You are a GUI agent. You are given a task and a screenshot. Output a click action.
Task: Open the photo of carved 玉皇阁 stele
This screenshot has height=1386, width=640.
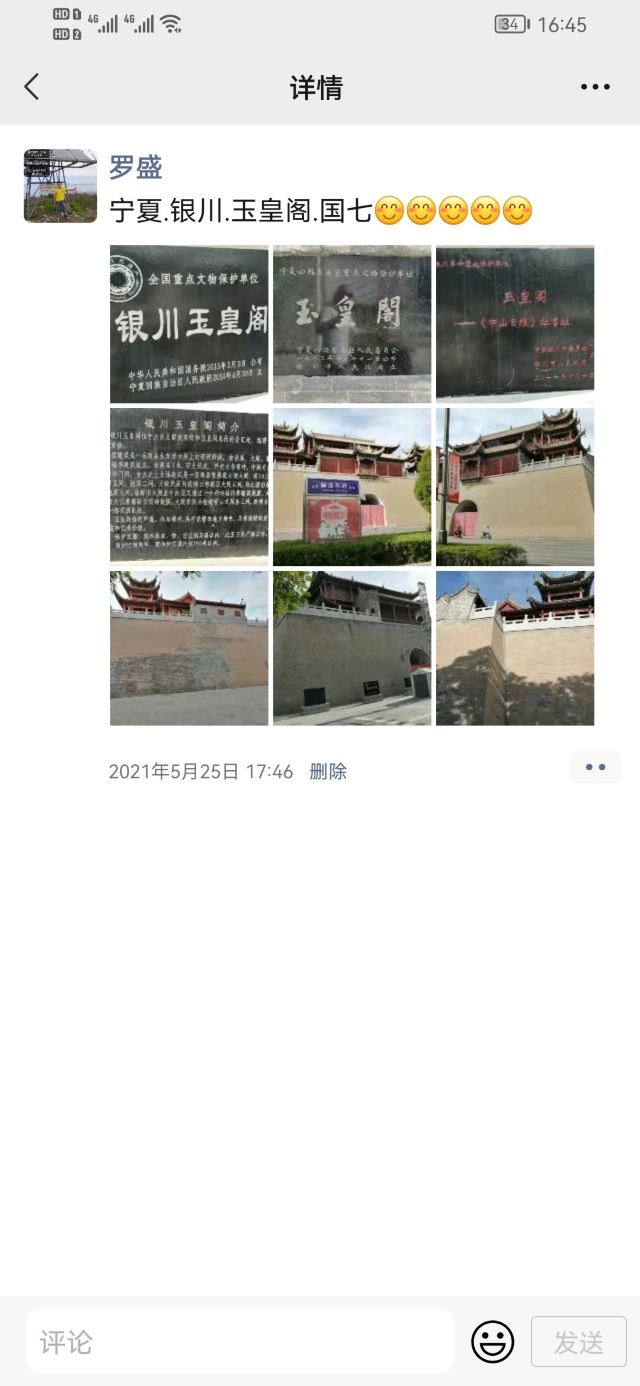(352, 324)
